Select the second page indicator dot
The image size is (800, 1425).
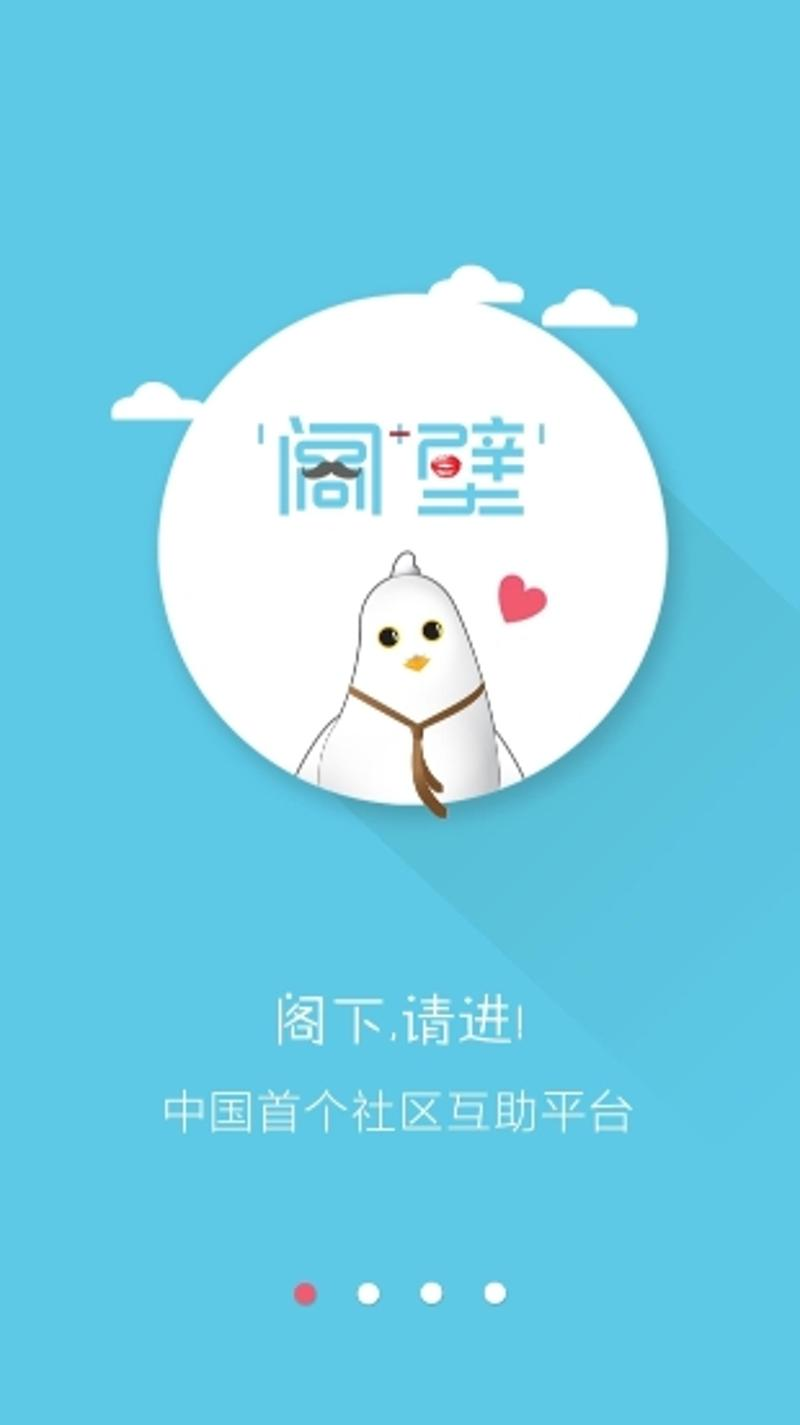point(368,1293)
